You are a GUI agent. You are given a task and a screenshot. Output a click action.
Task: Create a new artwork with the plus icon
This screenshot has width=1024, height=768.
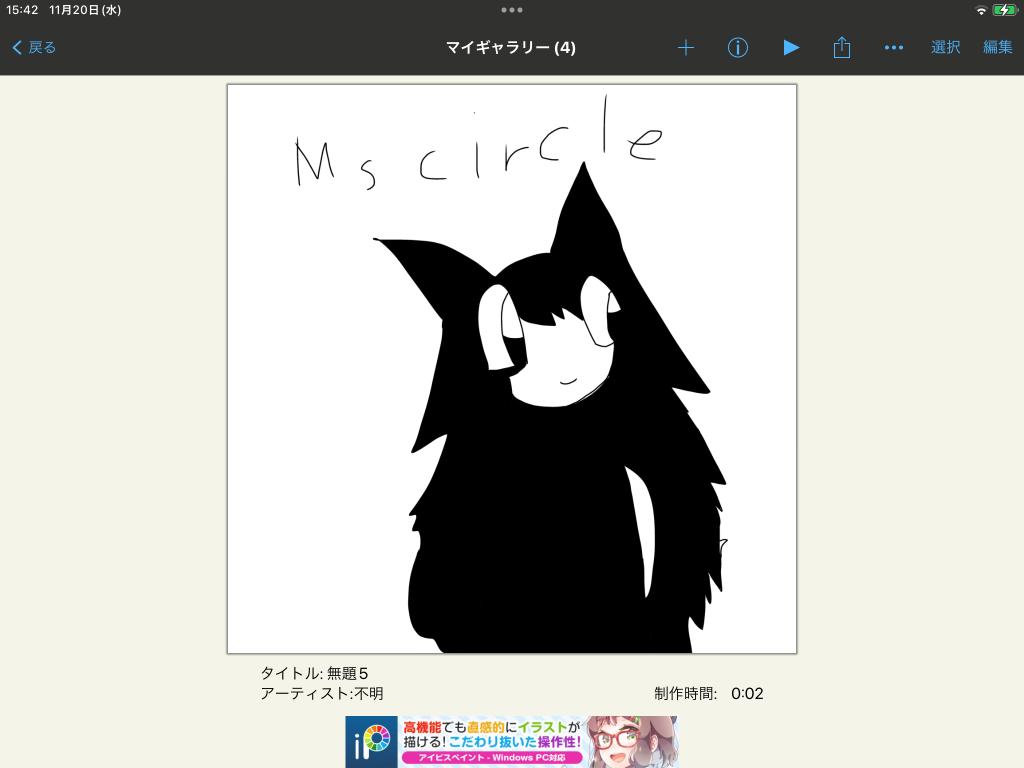point(686,47)
